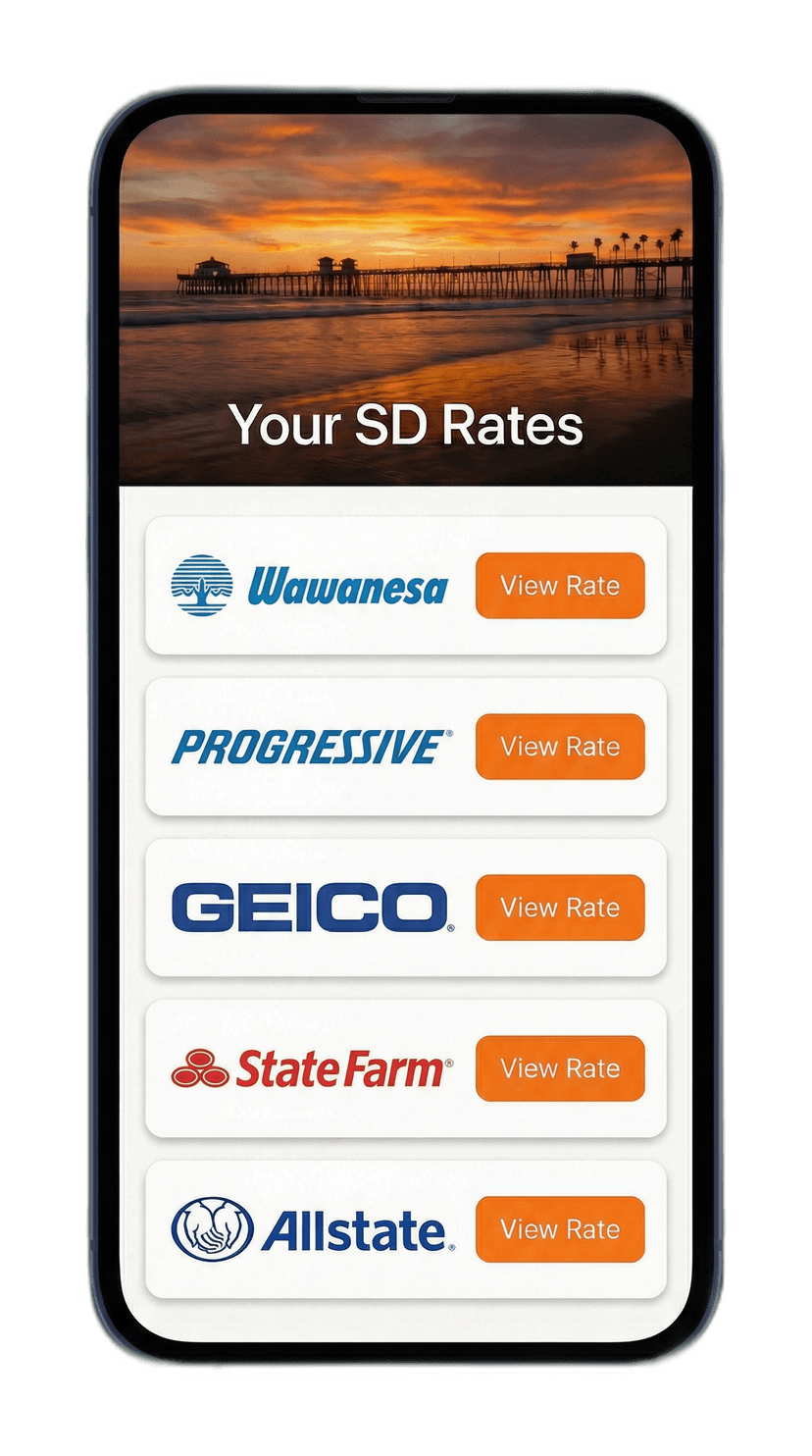
Task: Click the State Farm three-oval logo
Action: [x=199, y=1067]
